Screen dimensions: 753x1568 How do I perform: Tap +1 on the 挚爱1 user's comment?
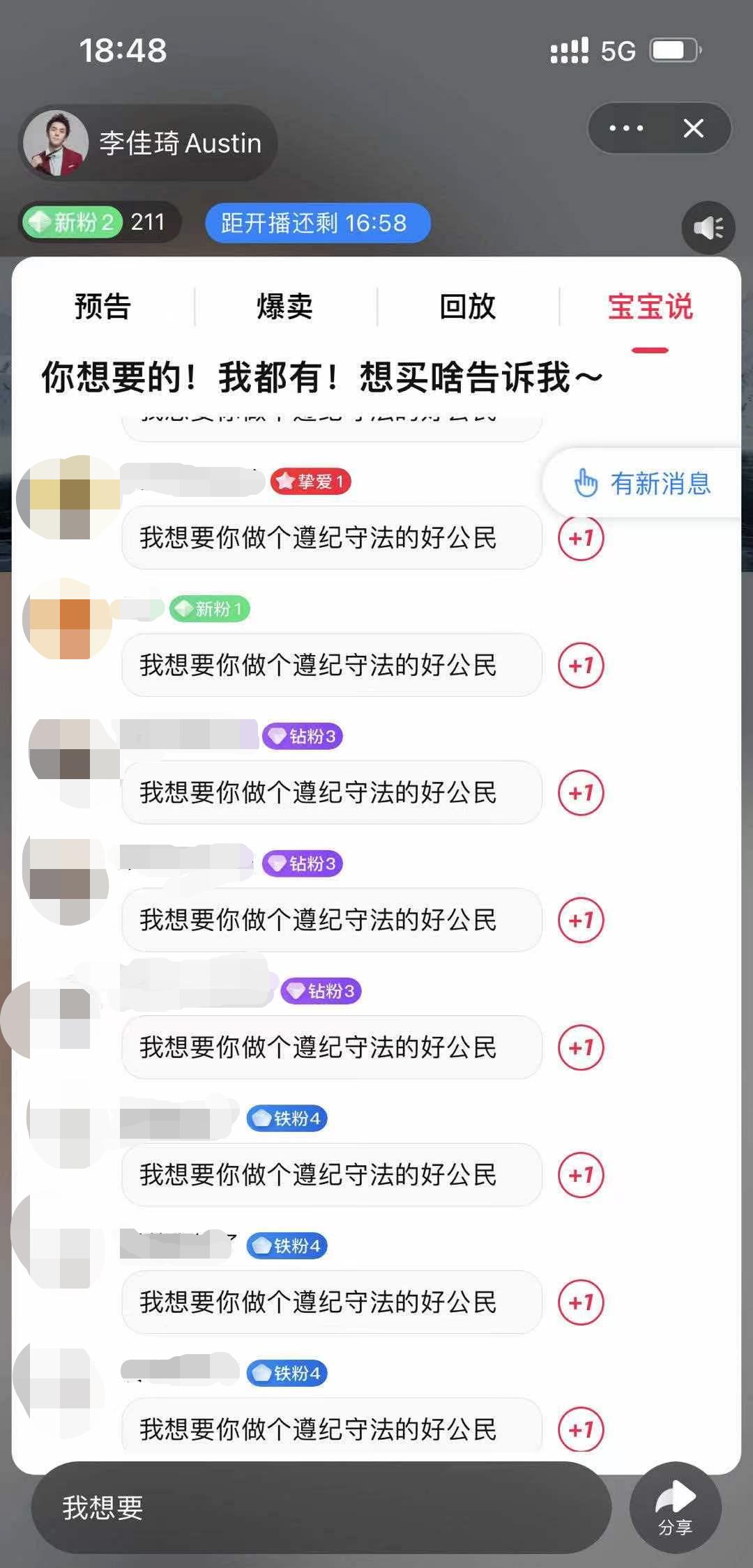(581, 539)
